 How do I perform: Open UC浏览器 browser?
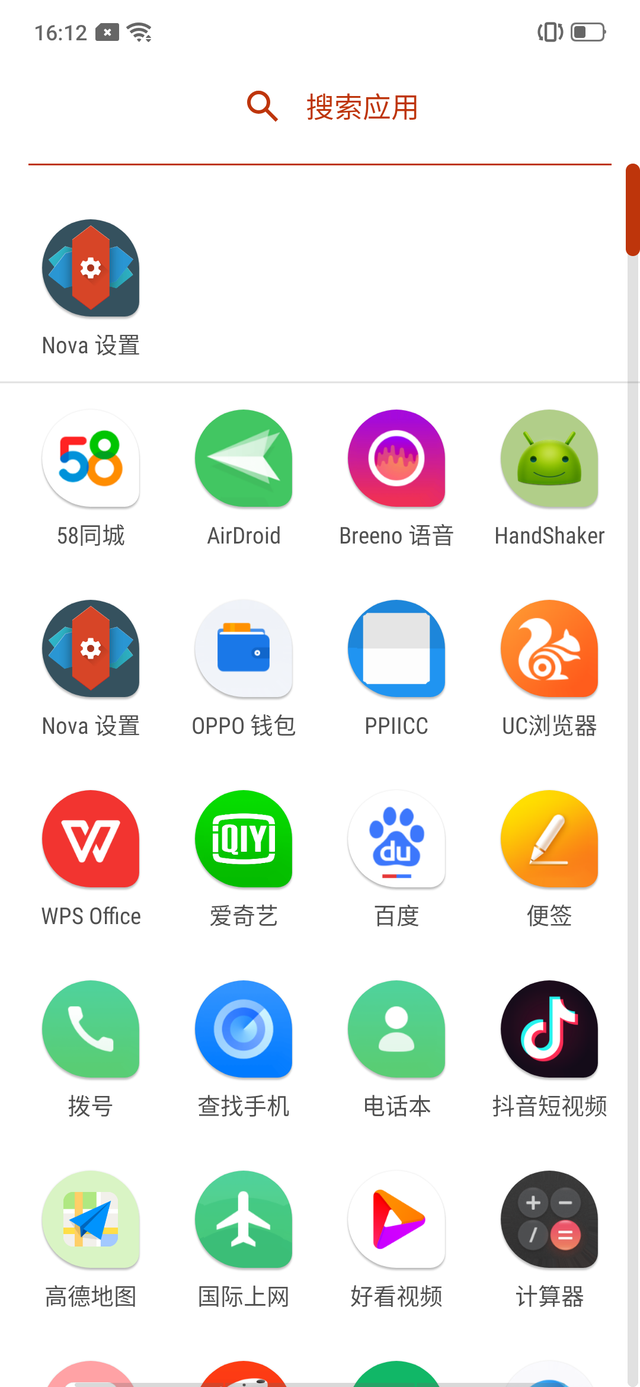coord(549,649)
